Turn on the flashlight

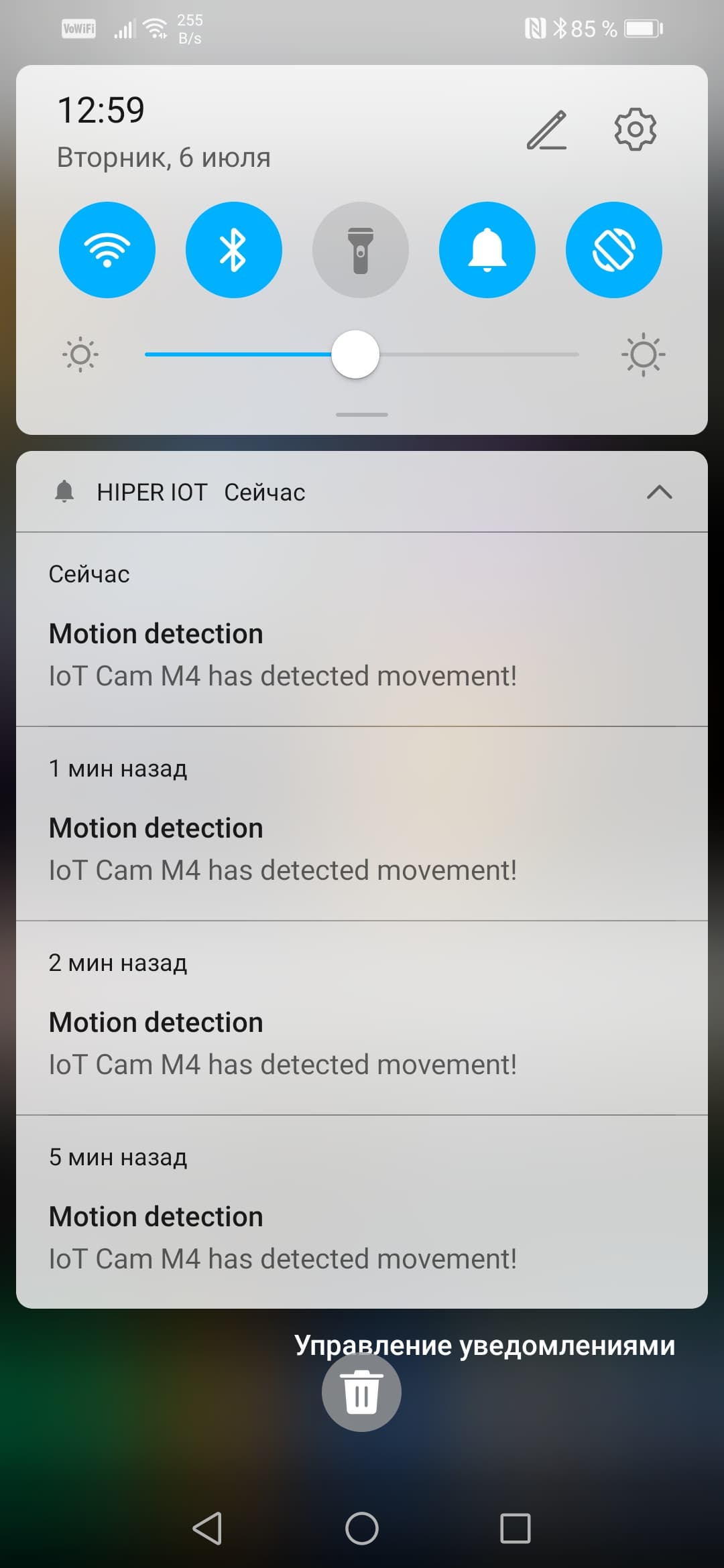[361, 250]
